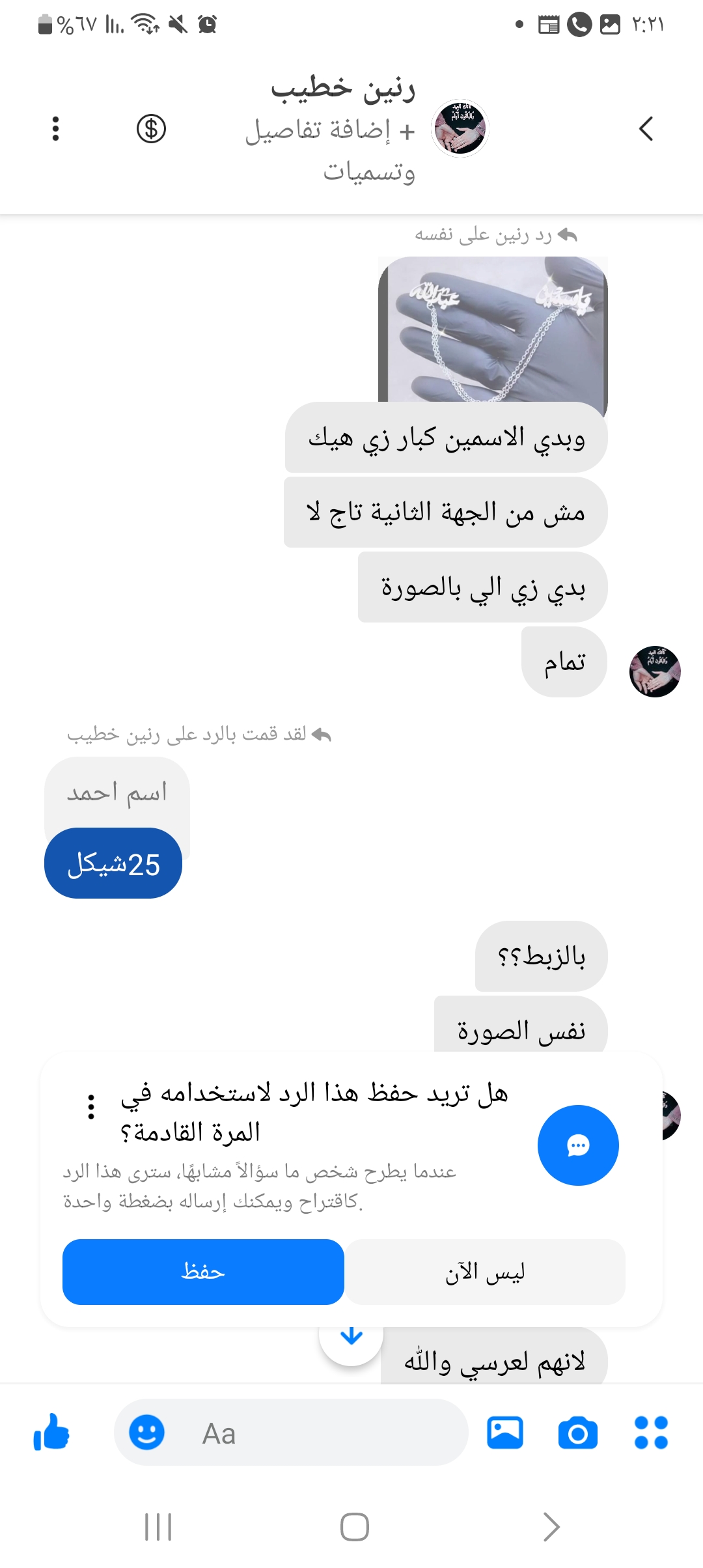703x1568 pixels.
Task: Open the conversation overflow menu in the header
Action: (56, 129)
